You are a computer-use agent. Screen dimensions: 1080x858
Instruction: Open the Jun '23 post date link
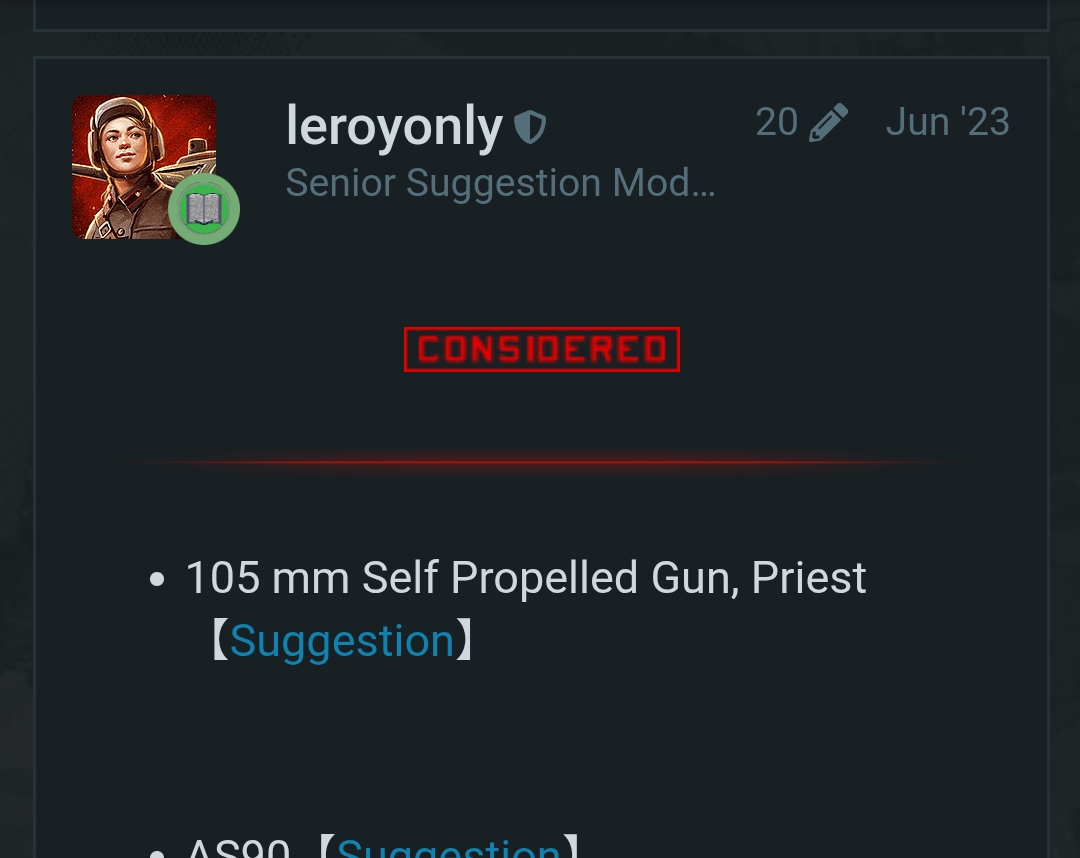947,122
